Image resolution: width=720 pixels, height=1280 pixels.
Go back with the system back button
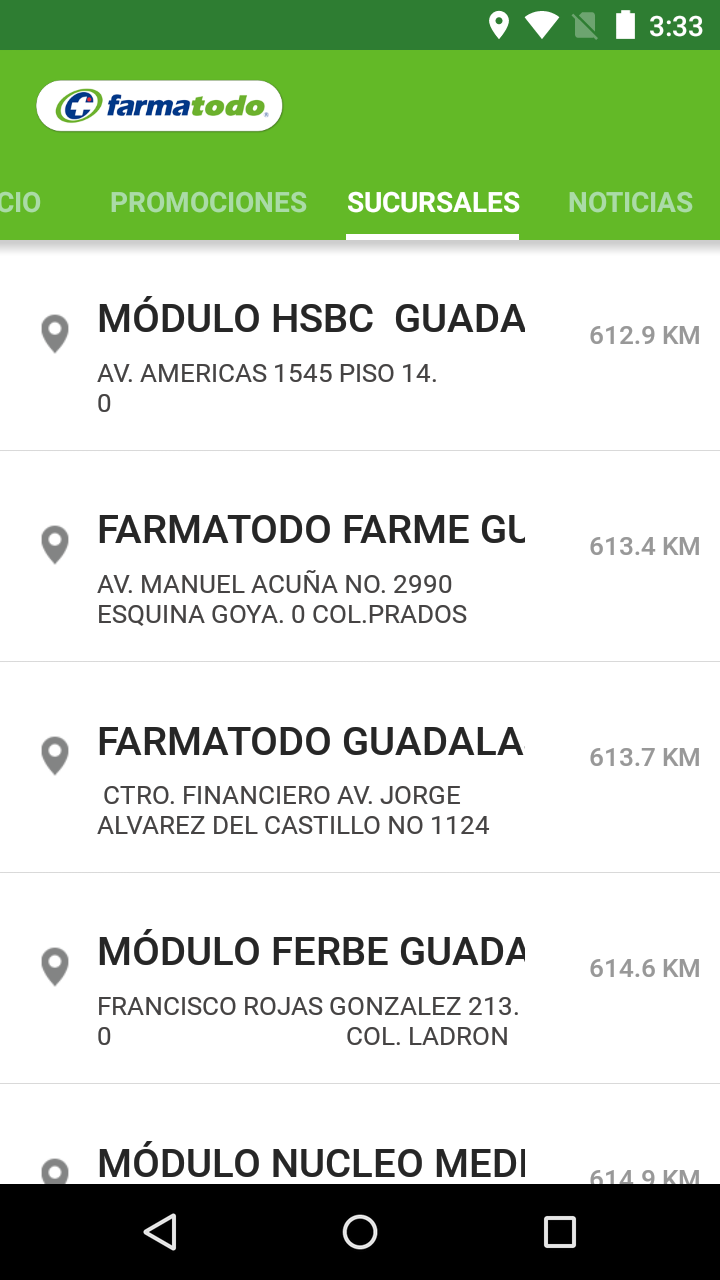[160, 1232]
